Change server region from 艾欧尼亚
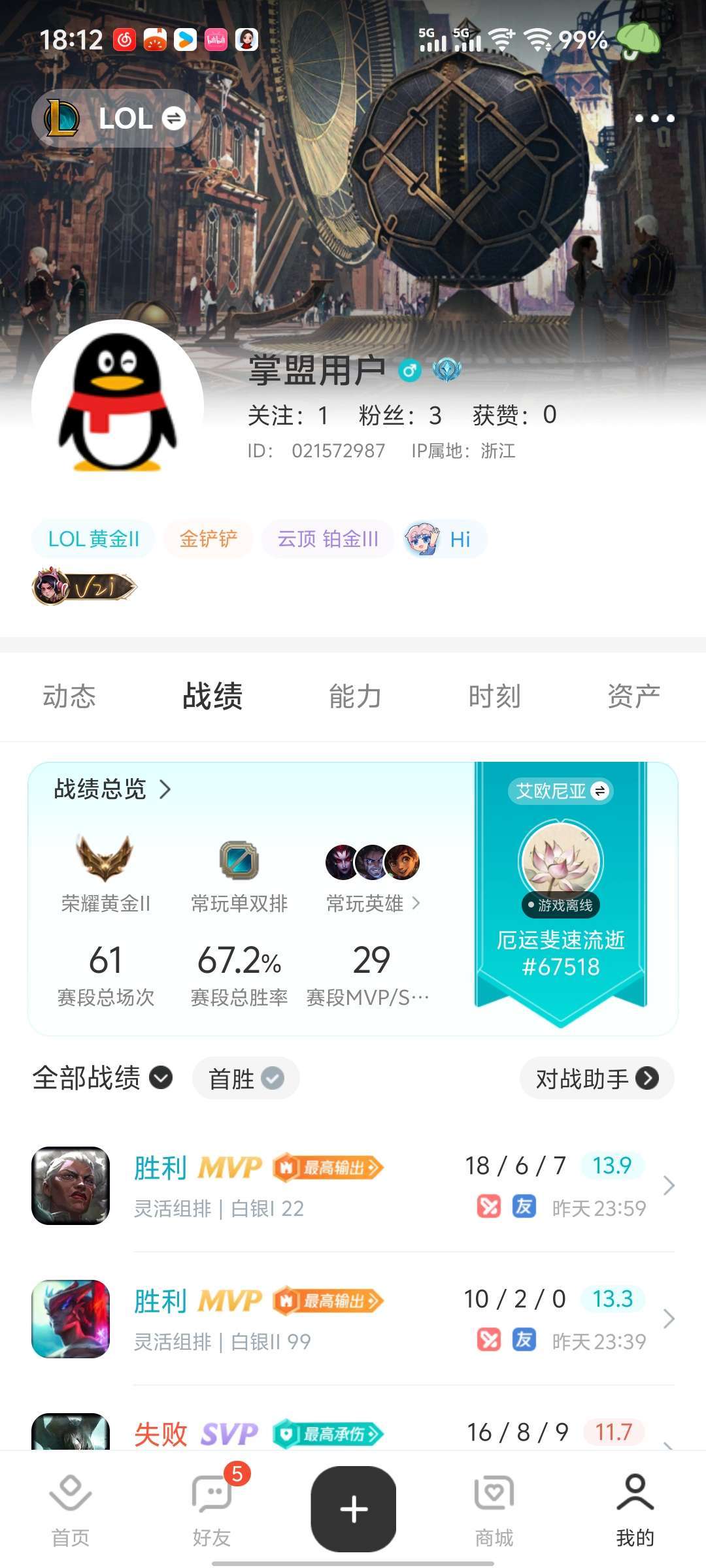Viewport: 706px width, 1568px height. [560, 791]
